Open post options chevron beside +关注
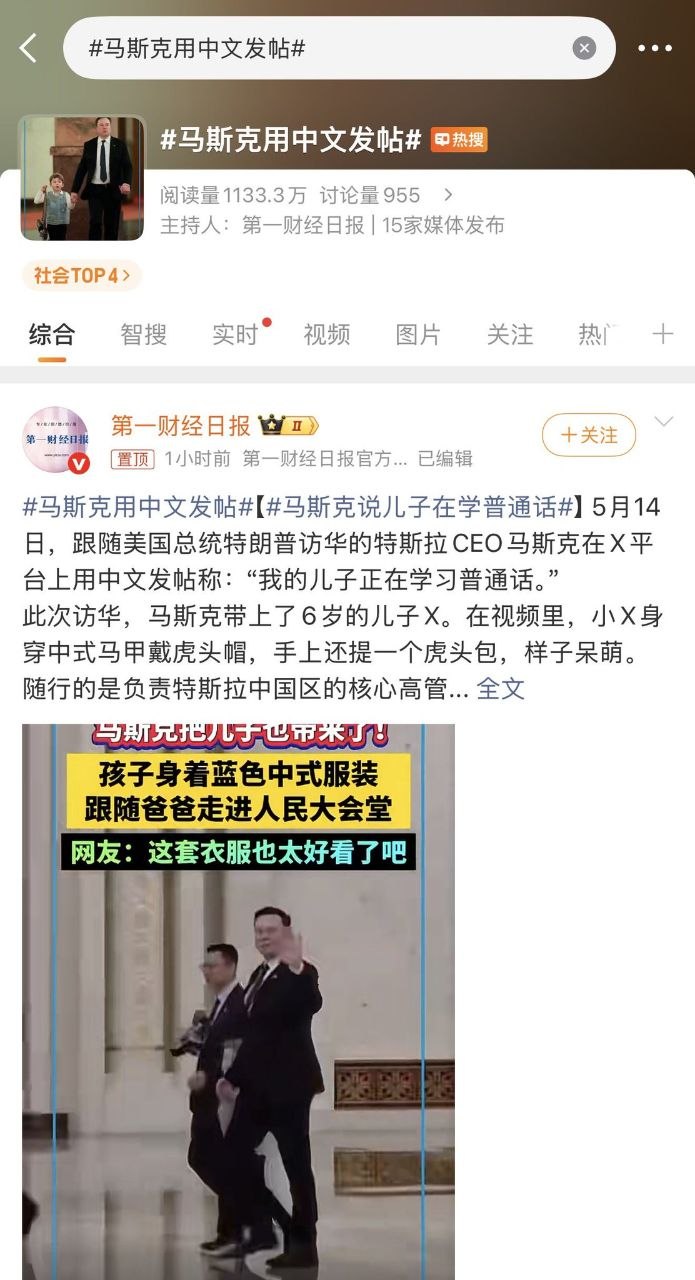 pos(664,423)
